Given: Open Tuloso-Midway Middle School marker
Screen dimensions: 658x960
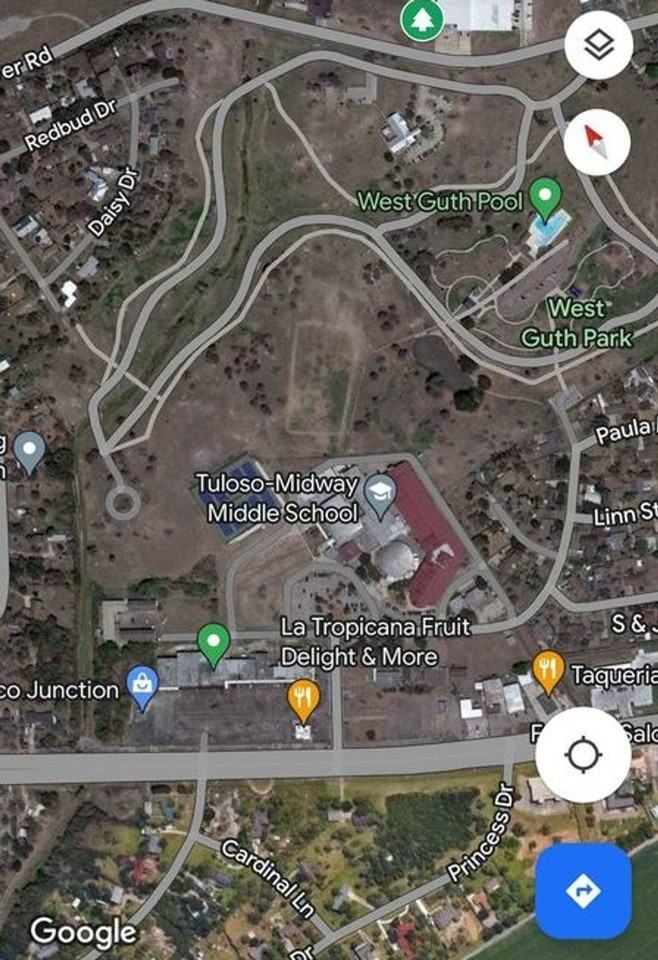Looking at the screenshot, I should point(380,495).
